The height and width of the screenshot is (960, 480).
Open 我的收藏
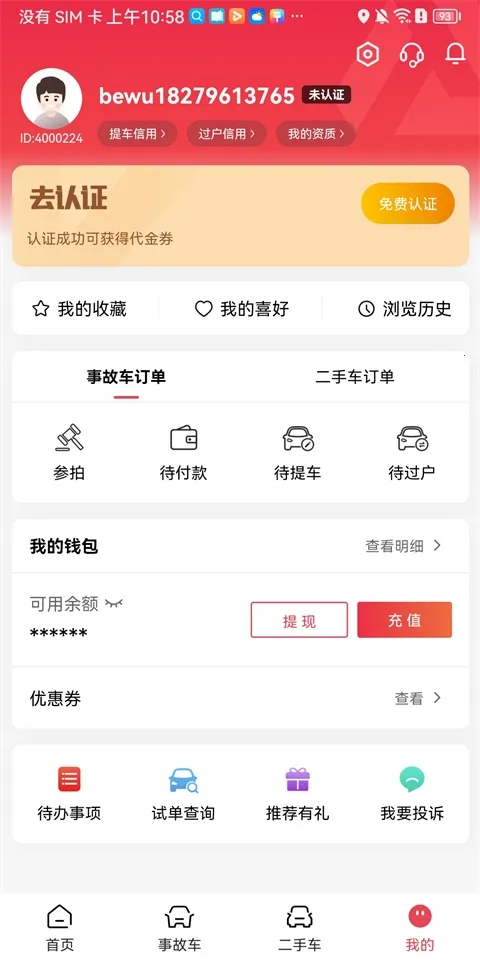pyautogui.click(x=80, y=309)
